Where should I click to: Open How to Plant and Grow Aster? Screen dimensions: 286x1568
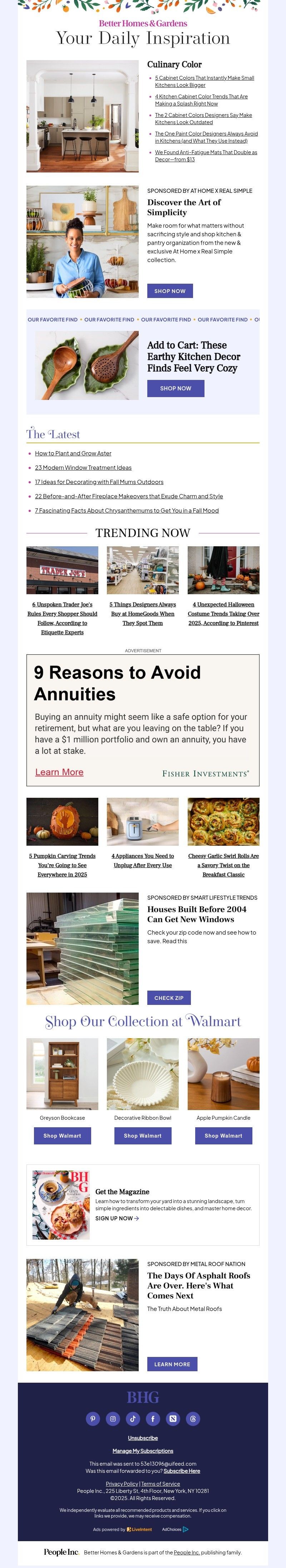pos(73,453)
